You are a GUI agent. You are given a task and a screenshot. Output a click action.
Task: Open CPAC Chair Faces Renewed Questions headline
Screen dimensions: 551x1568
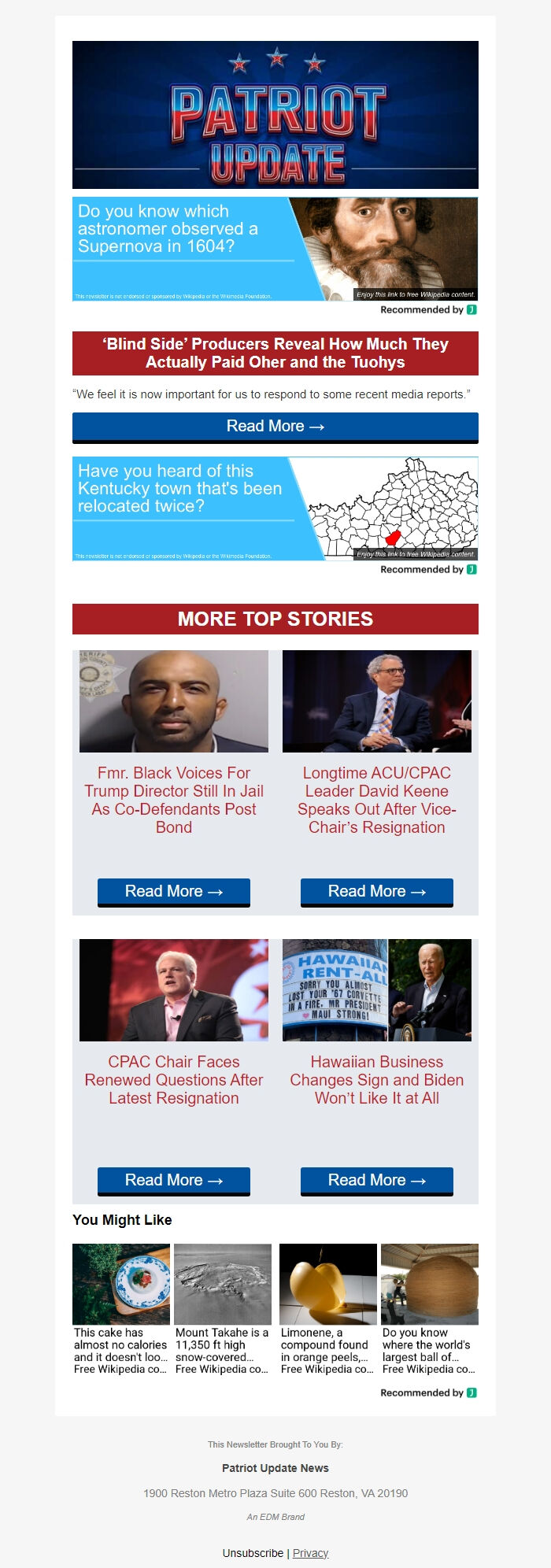click(174, 1080)
